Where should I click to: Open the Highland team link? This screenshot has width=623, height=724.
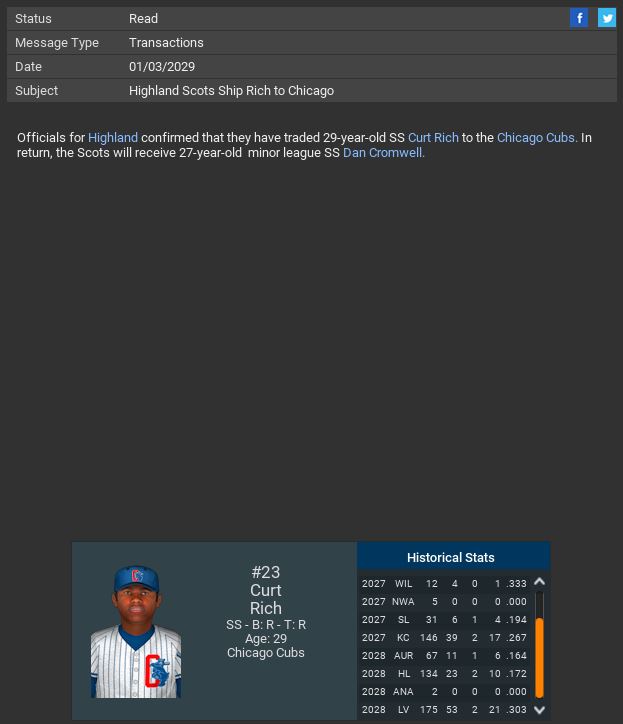tap(113, 138)
